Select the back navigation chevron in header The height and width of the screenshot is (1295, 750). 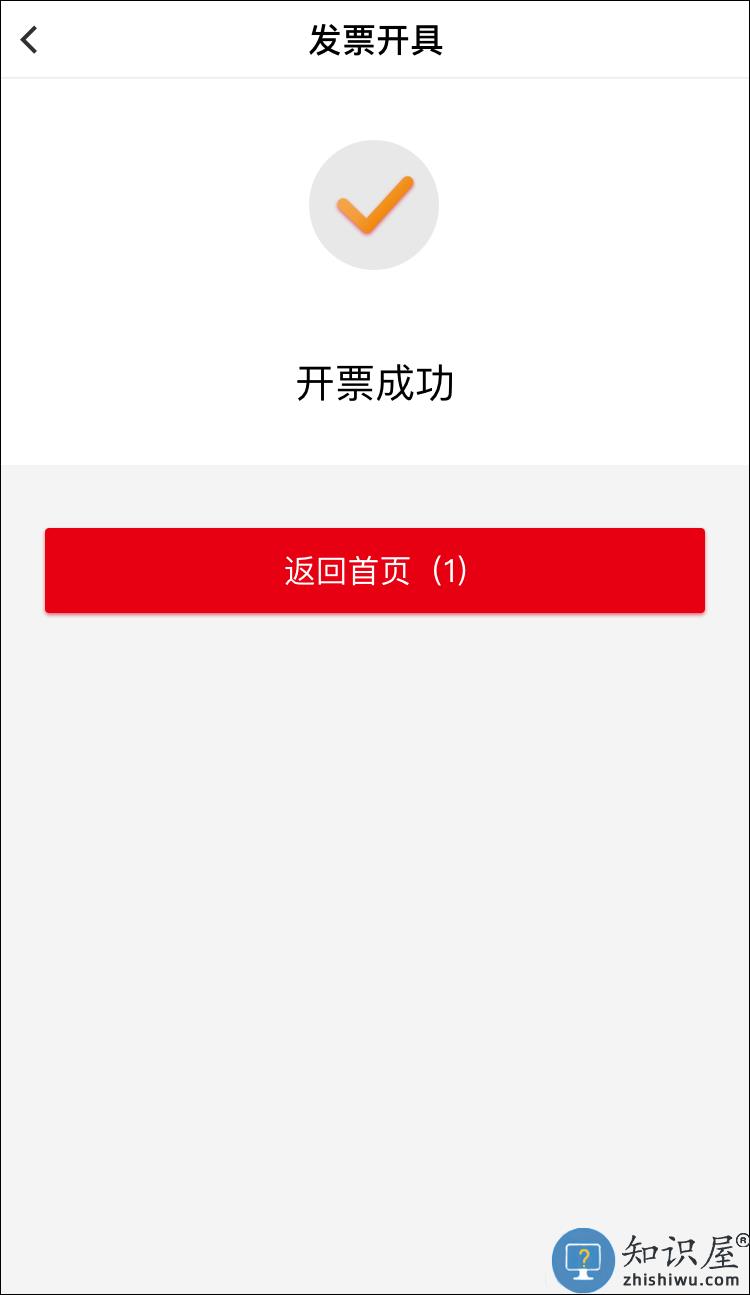(x=28, y=39)
